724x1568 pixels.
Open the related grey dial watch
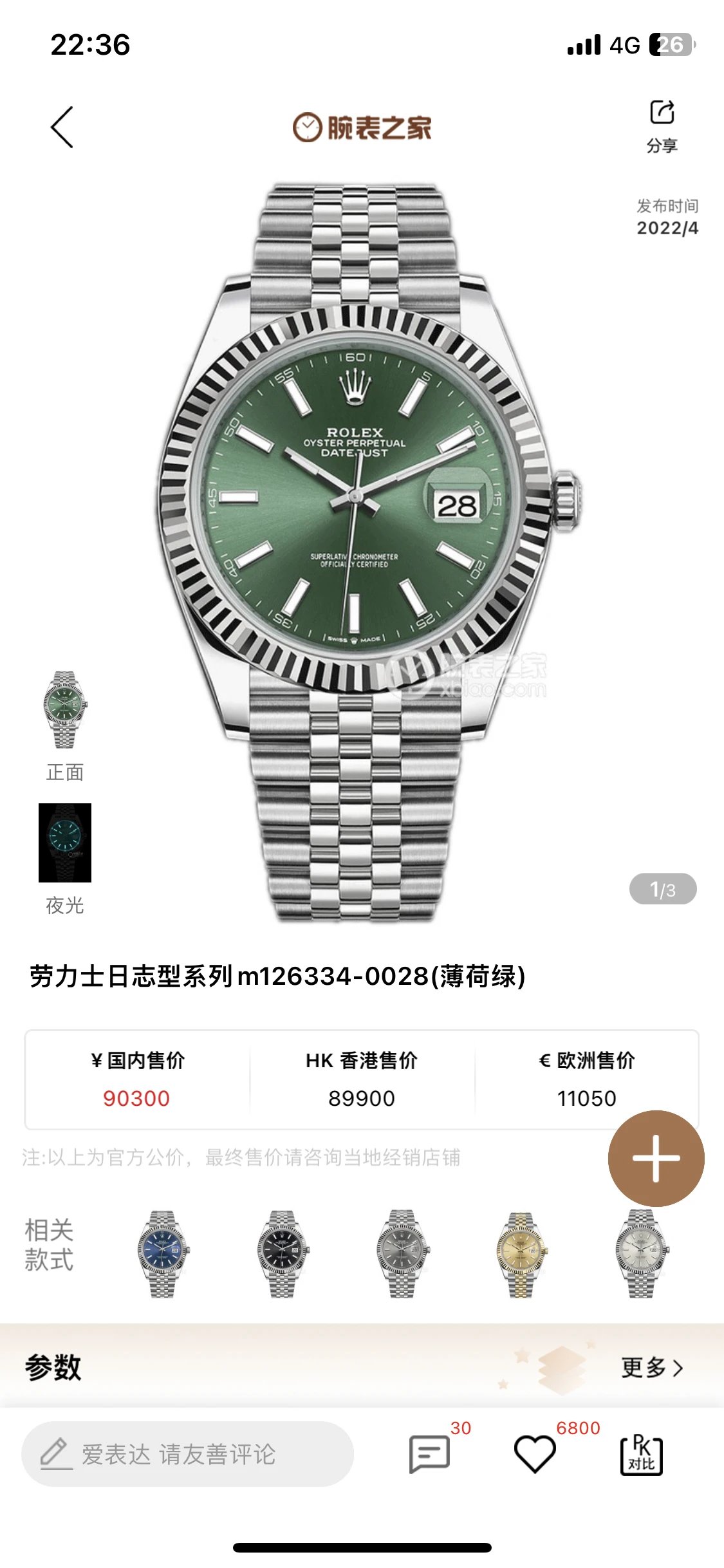click(x=402, y=1253)
